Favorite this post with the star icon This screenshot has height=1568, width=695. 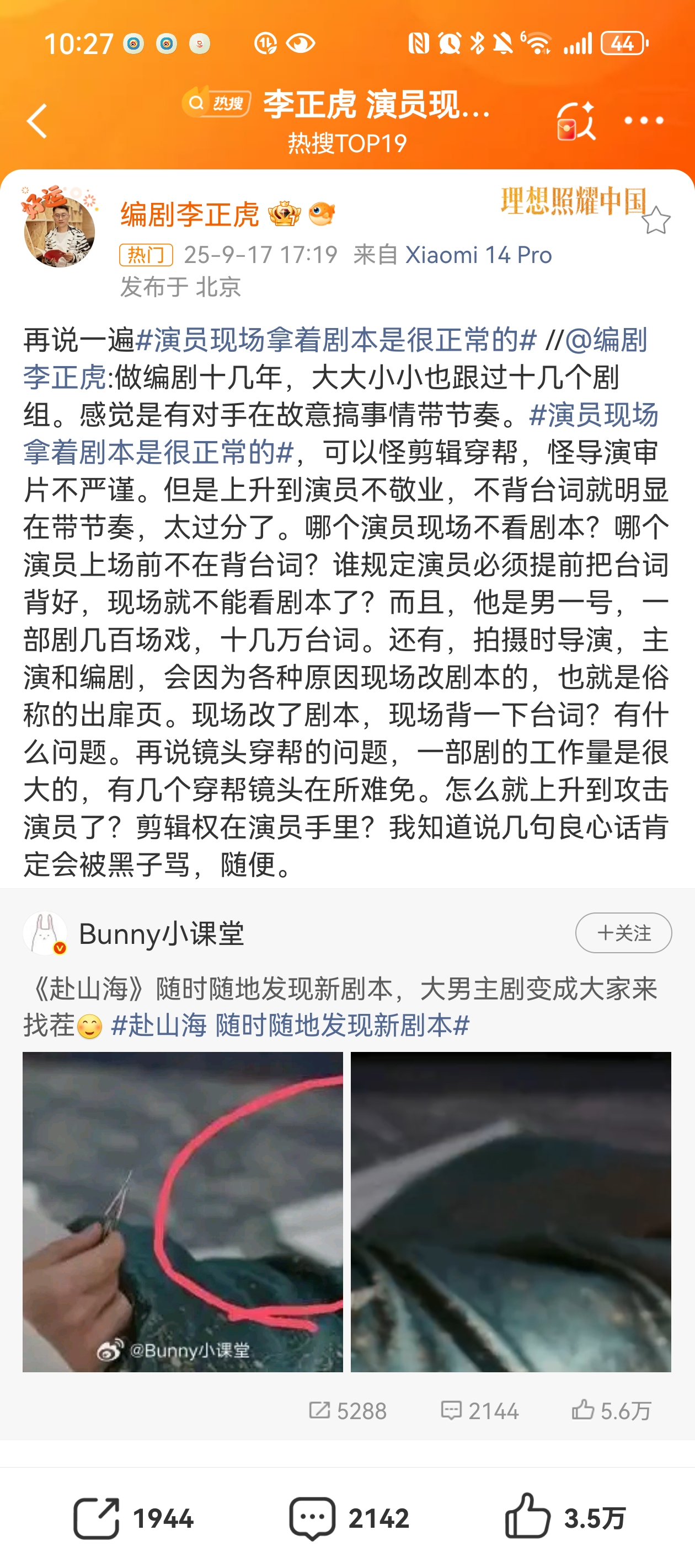[655, 221]
